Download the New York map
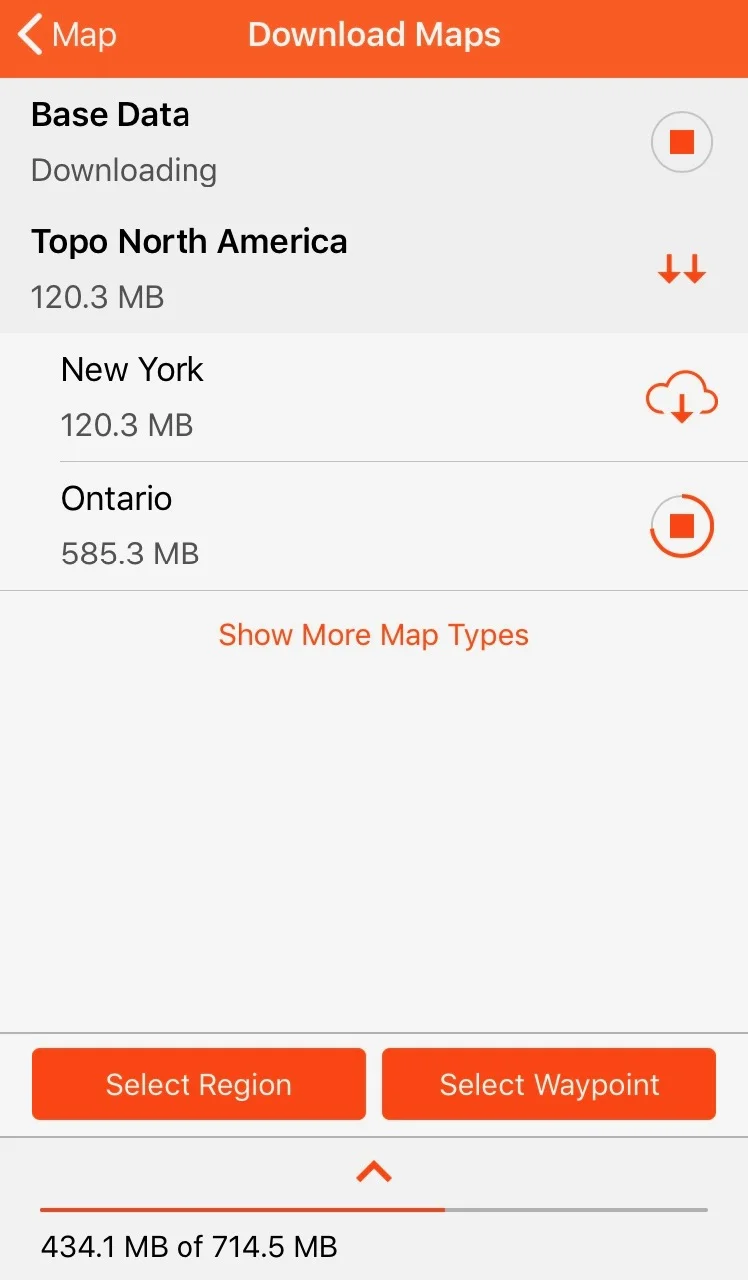Image resolution: width=748 pixels, height=1280 pixels. [681, 397]
